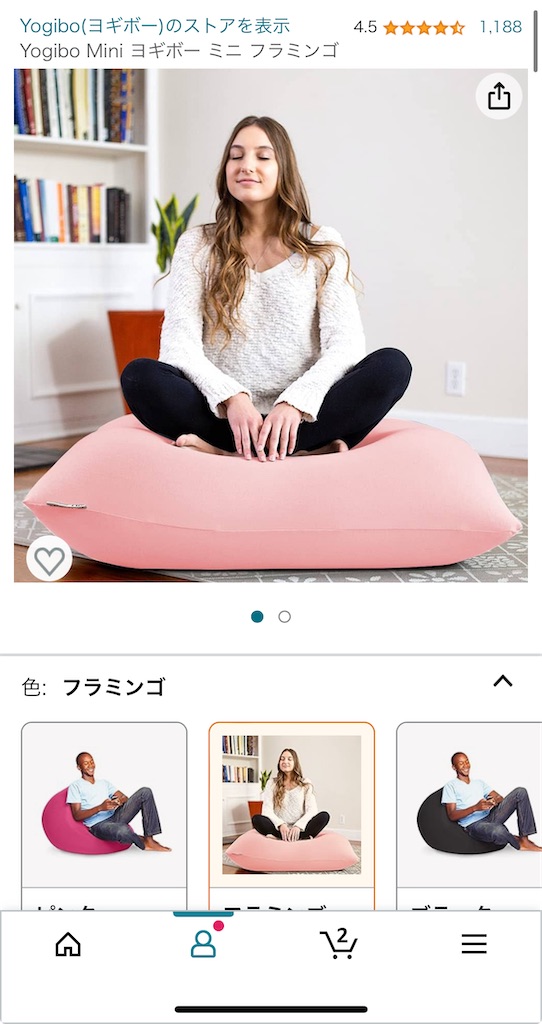Image resolution: width=542 pixels, height=1024 pixels.
Task: Open the 1,188 reviews count
Action: click(500, 27)
